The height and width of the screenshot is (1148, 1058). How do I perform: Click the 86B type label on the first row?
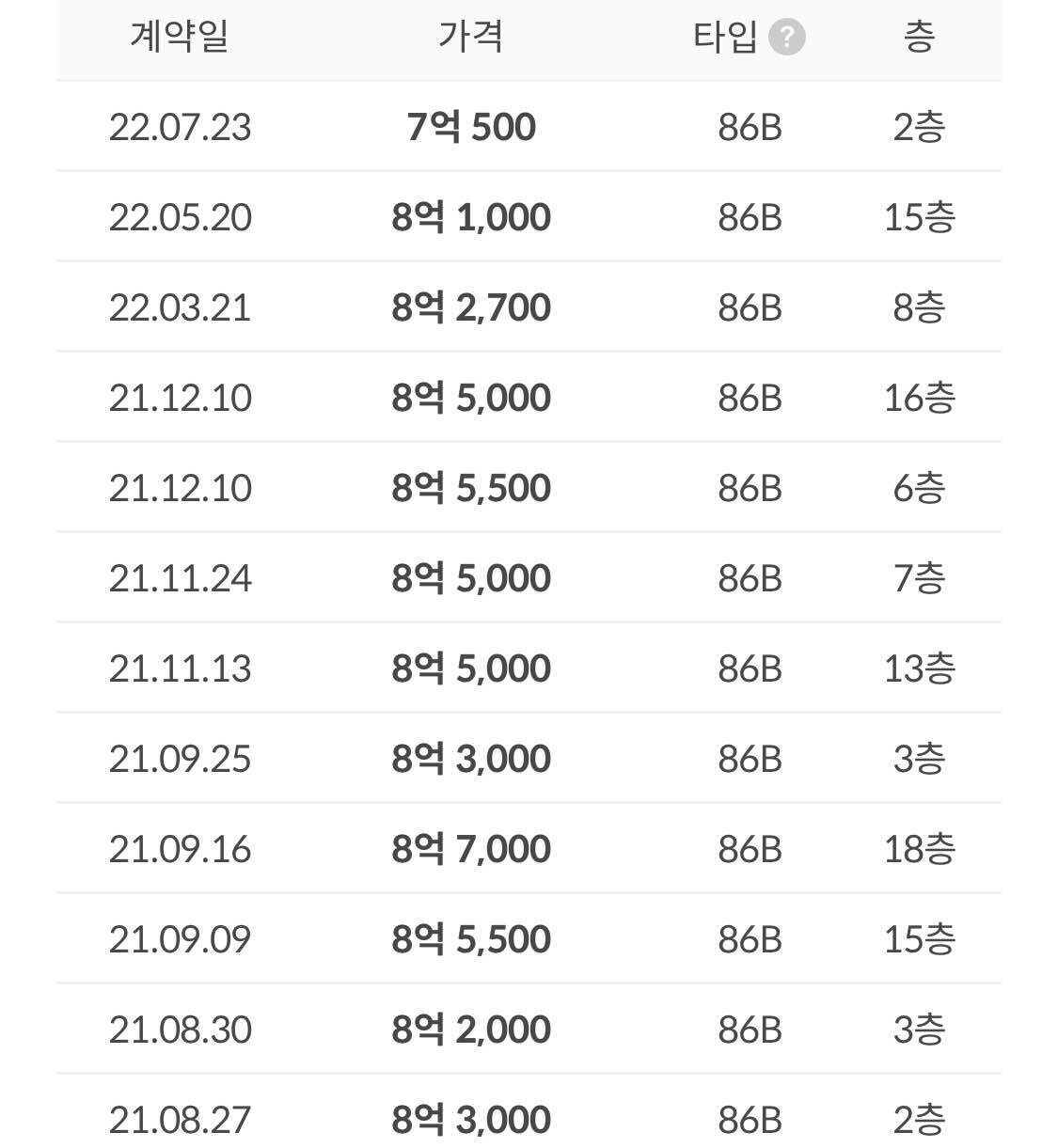point(750,126)
